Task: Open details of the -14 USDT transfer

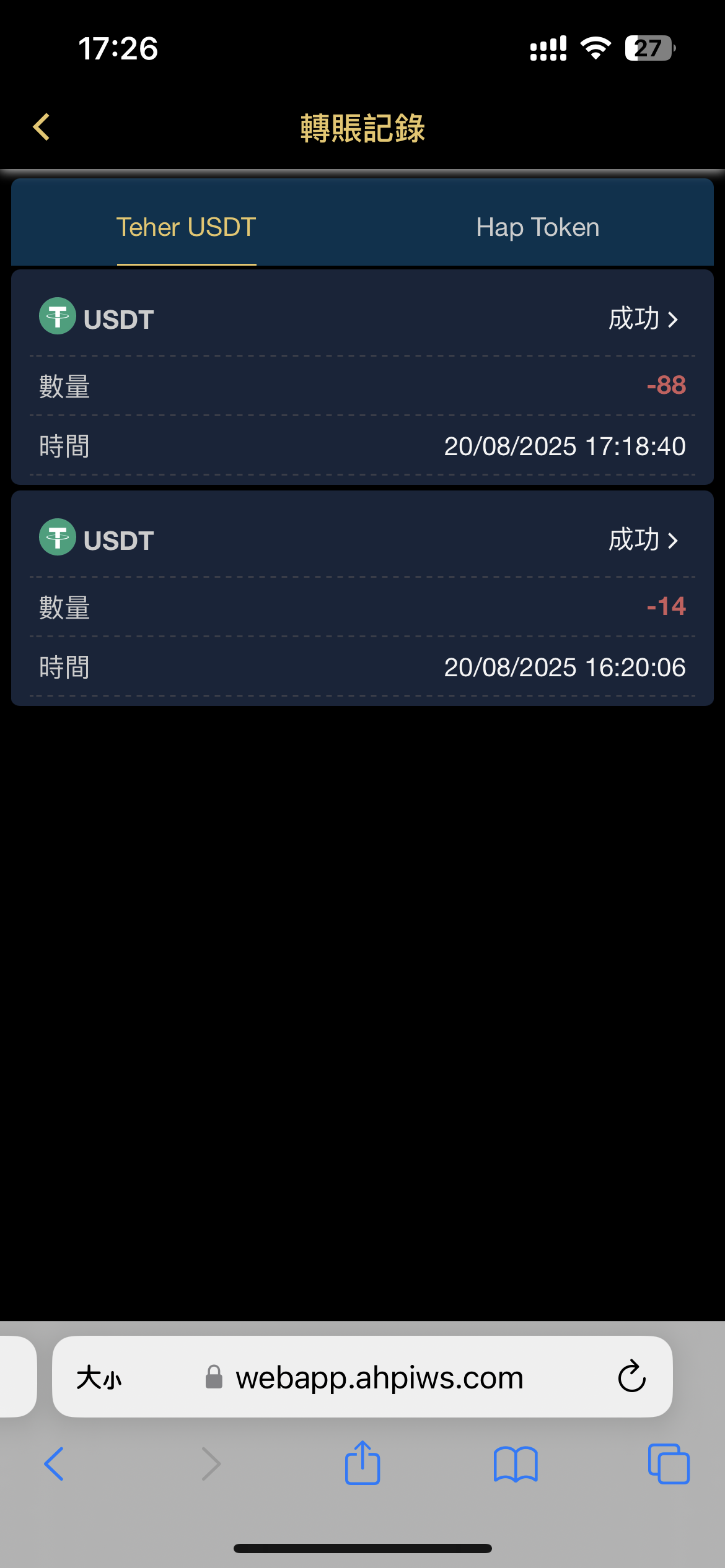Action: click(x=644, y=540)
